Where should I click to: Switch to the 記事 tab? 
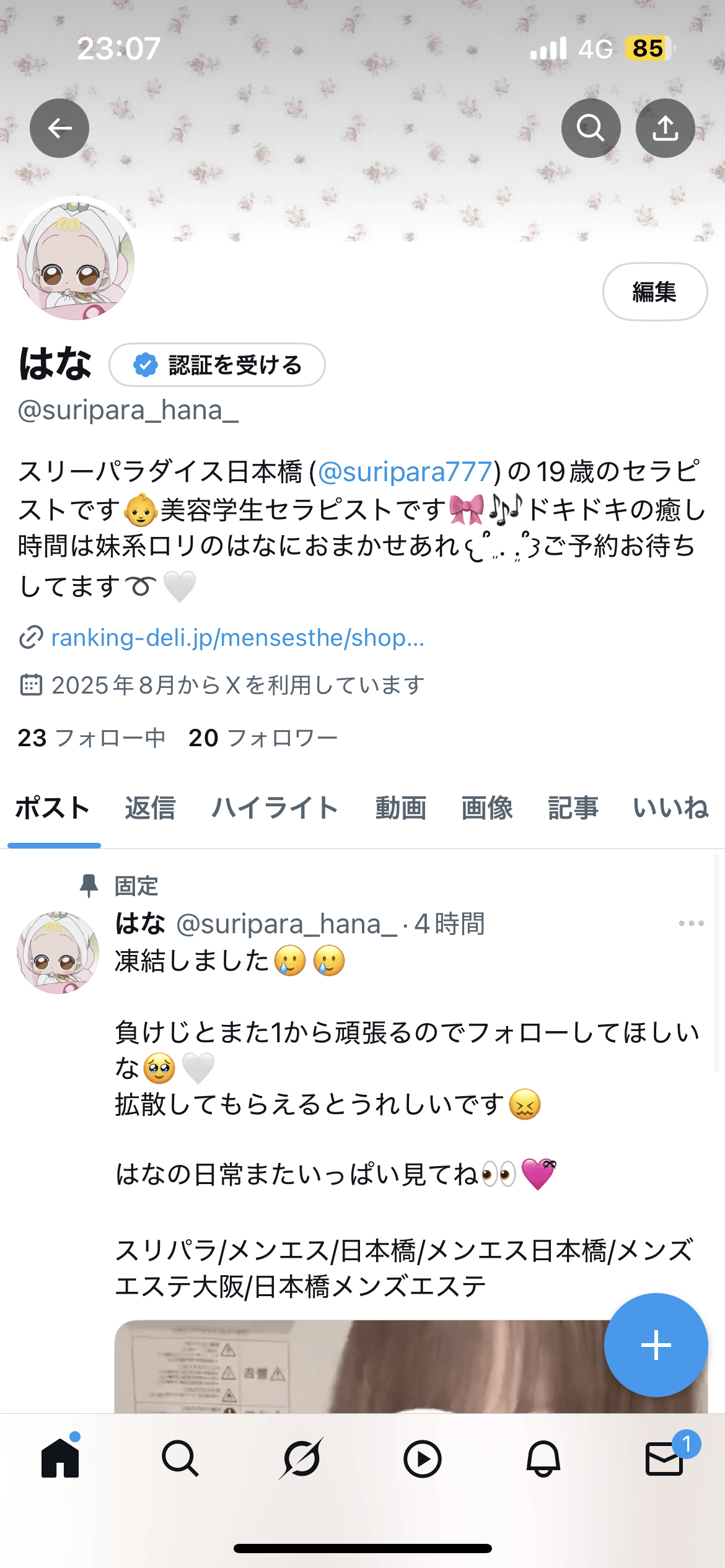[573, 808]
